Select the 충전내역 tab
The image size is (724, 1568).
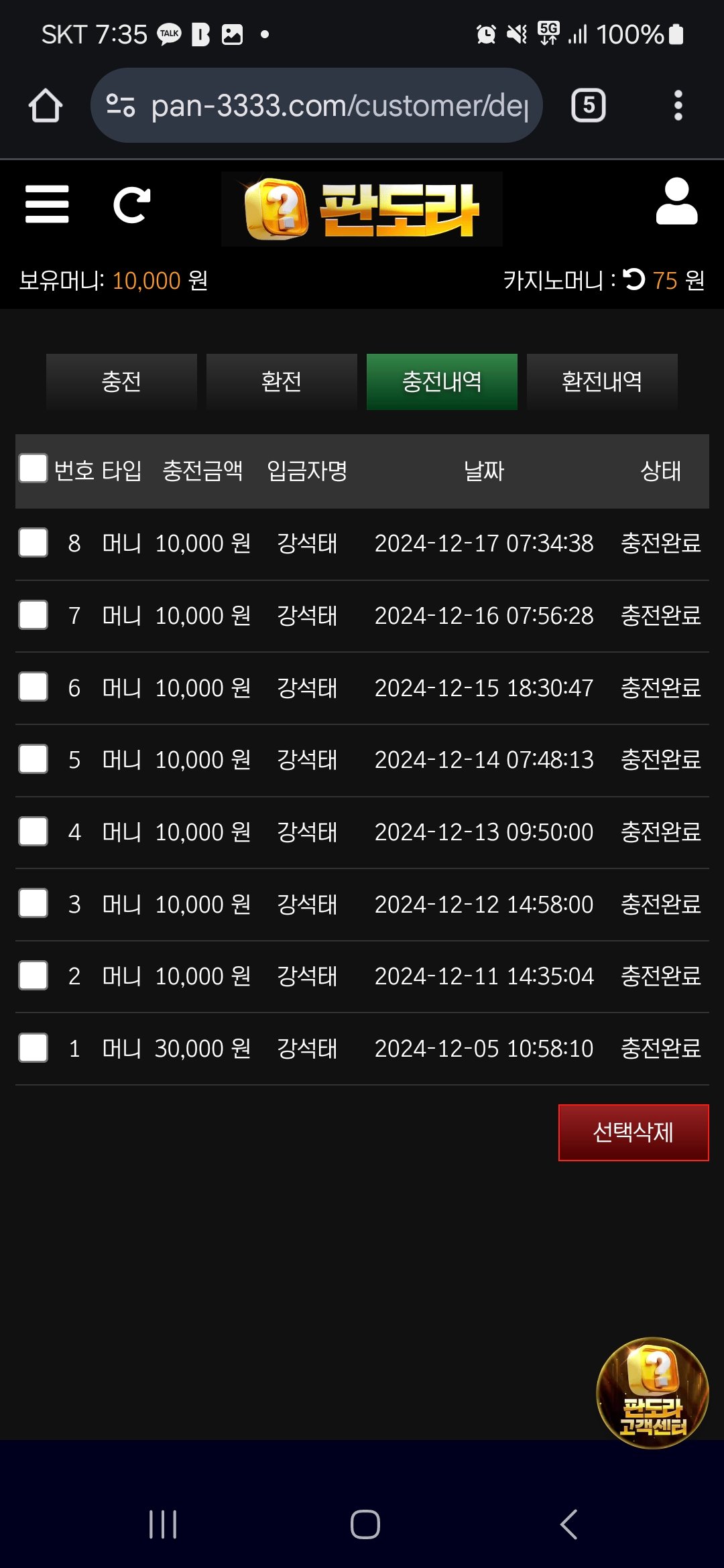click(x=442, y=382)
